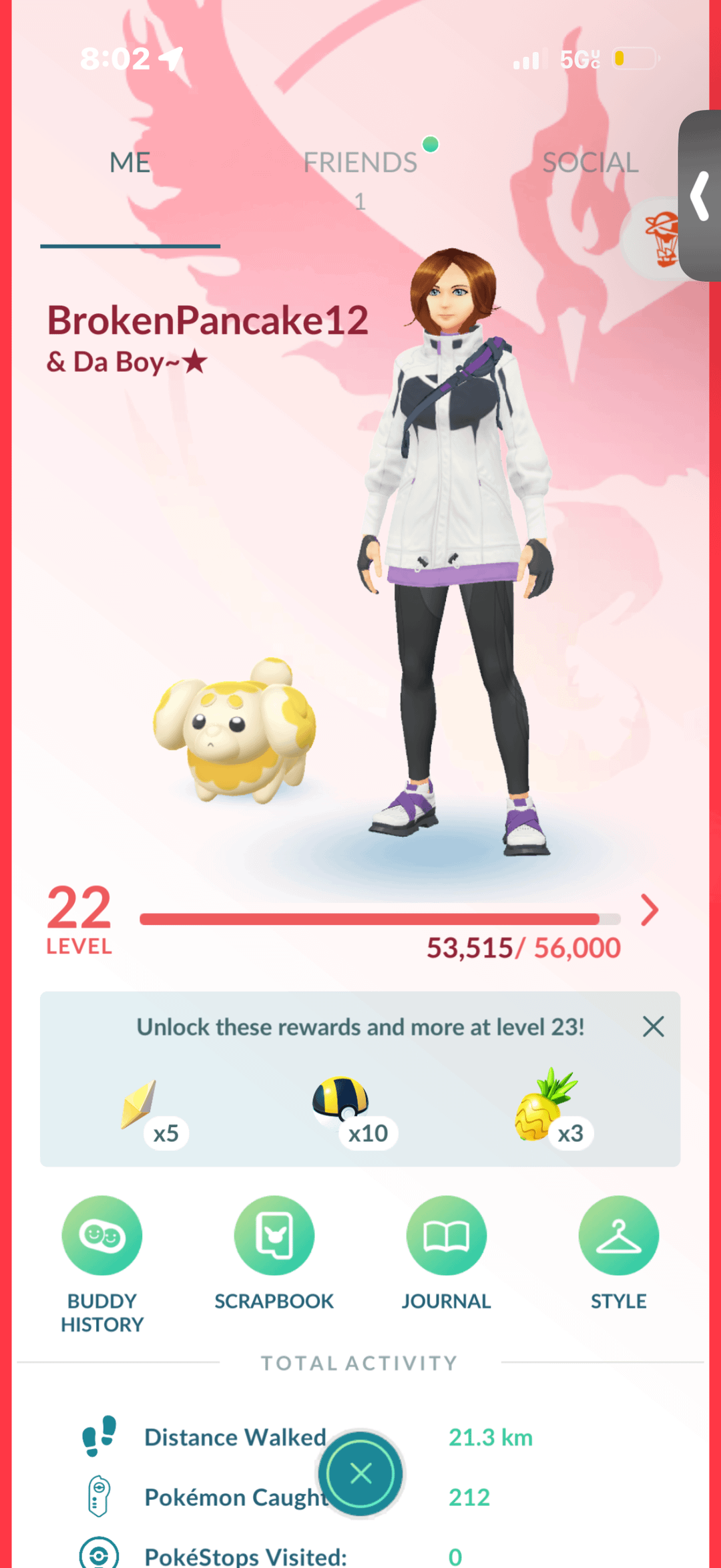The width and height of the screenshot is (721, 1568).
Task: Open the Journal
Action: (x=446, y=1235)
